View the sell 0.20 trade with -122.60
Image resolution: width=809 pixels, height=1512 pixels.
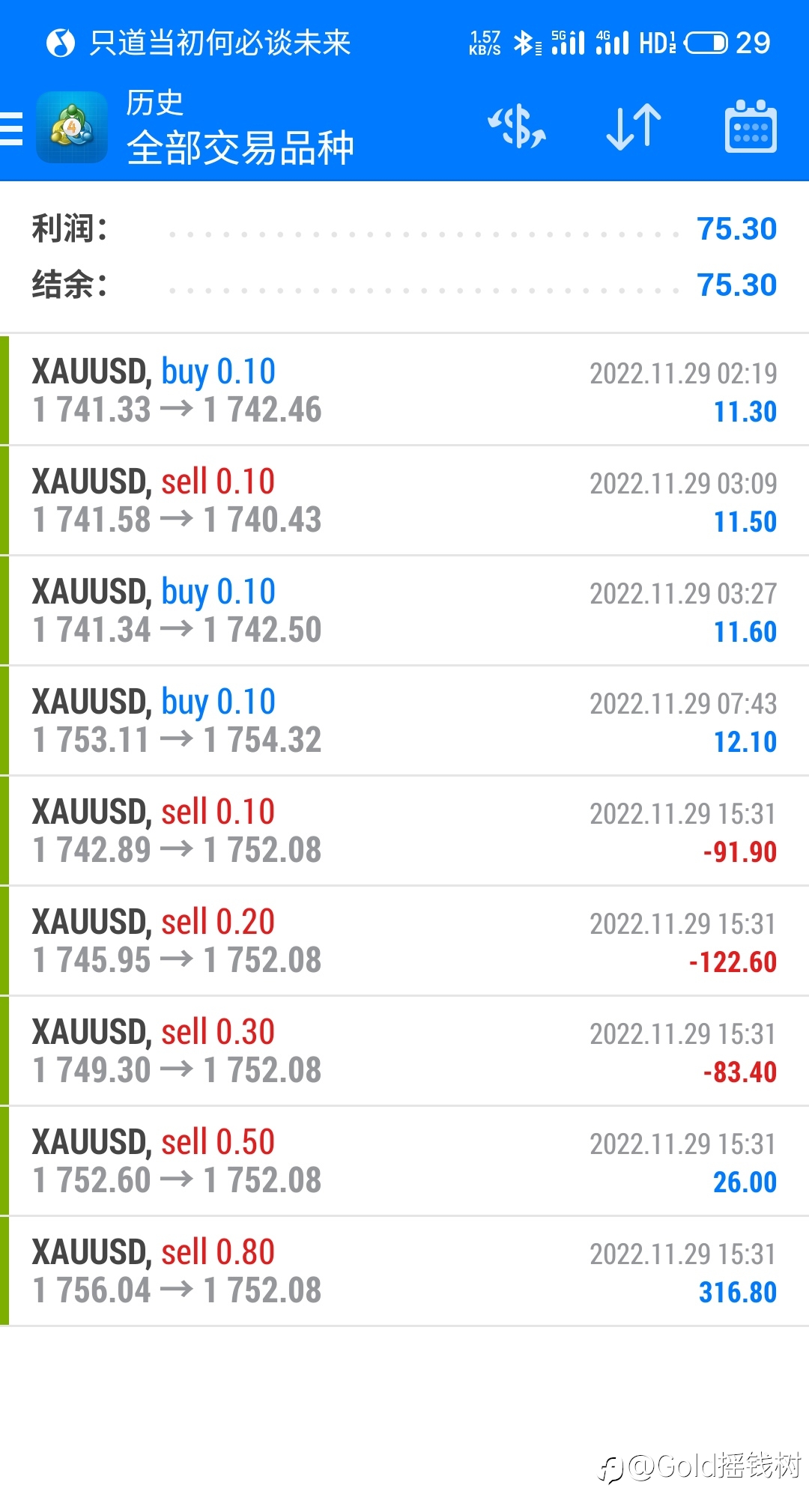[x=404, y=941]
